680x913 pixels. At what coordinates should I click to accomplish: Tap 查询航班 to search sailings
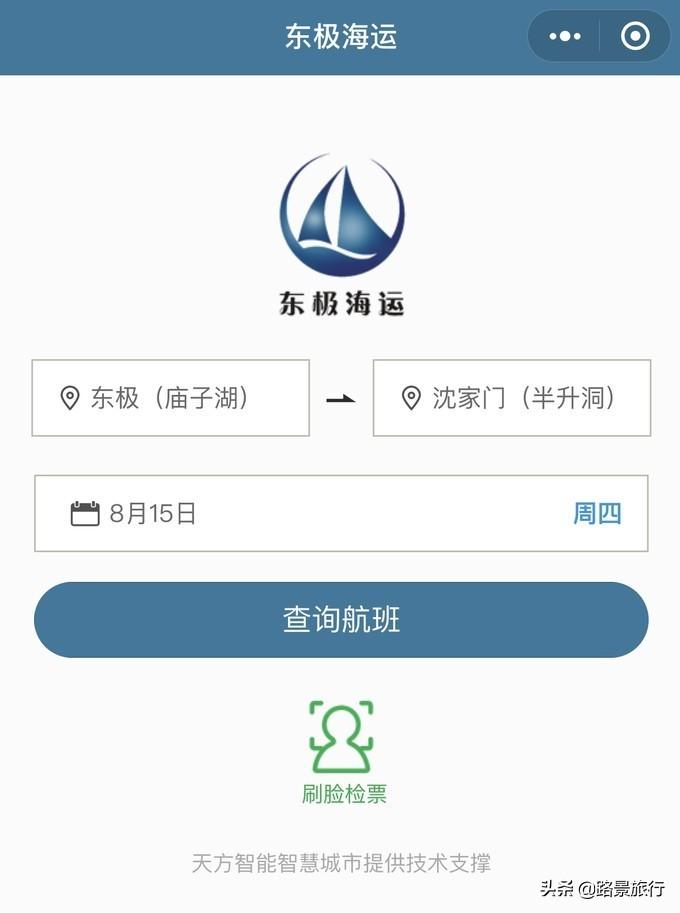(341, 620)
